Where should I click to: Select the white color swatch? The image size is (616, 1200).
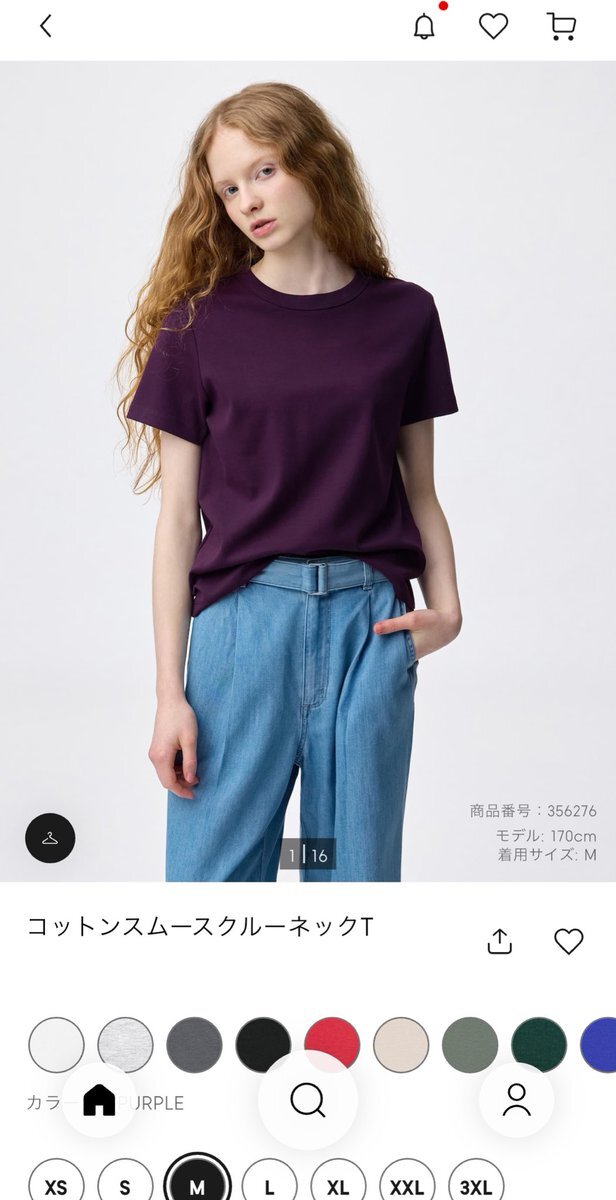pos(56,1045)
